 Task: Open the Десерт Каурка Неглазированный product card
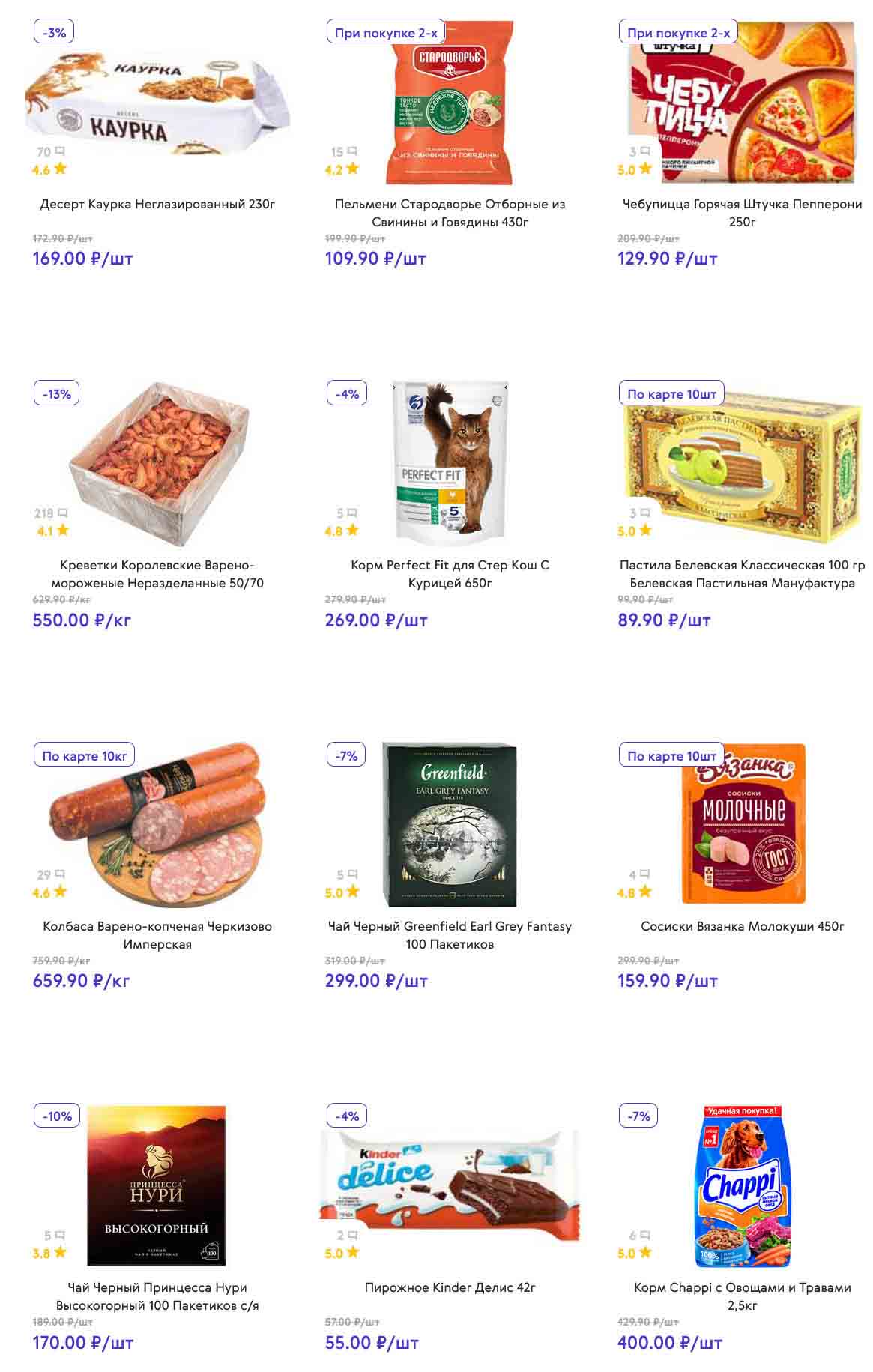click(x=157, y=204)
